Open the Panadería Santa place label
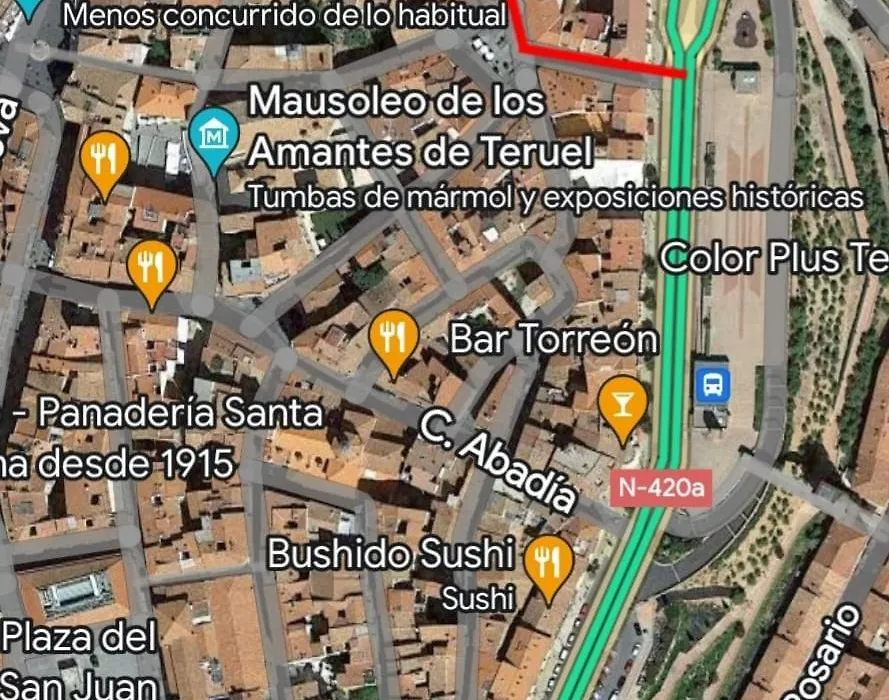The width and height of the screenshot is (889, 700). [172, 412]
